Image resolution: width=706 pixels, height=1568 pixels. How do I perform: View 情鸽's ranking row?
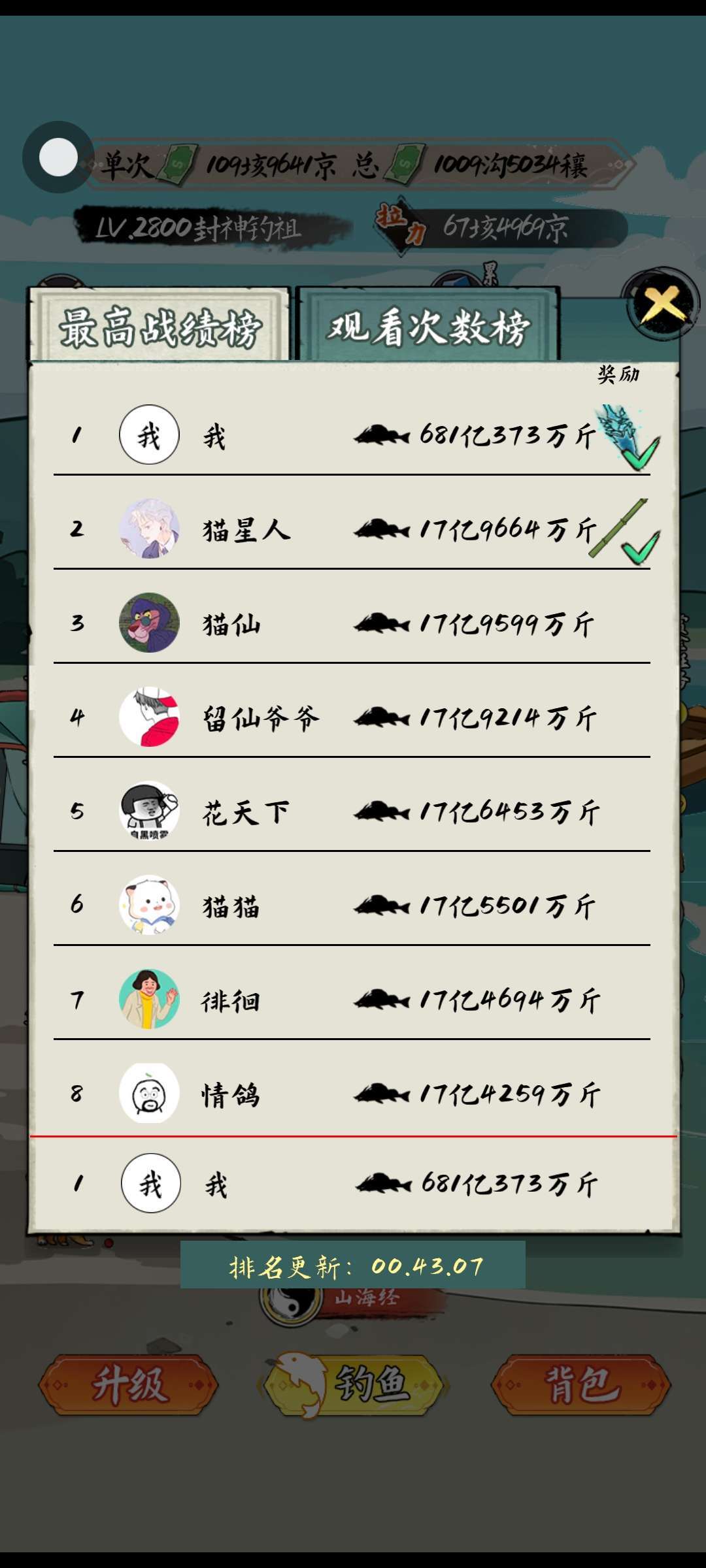click(x=352, y=1094)
